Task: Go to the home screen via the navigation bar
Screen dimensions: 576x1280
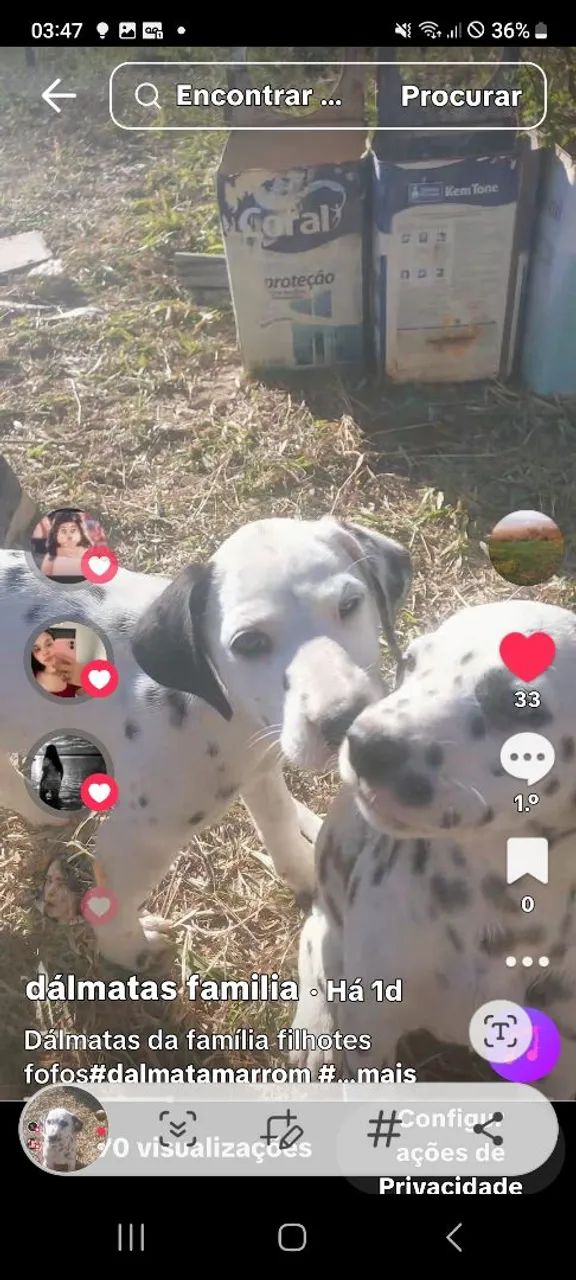Action: pyautogui.click(x=292, y=1237)
